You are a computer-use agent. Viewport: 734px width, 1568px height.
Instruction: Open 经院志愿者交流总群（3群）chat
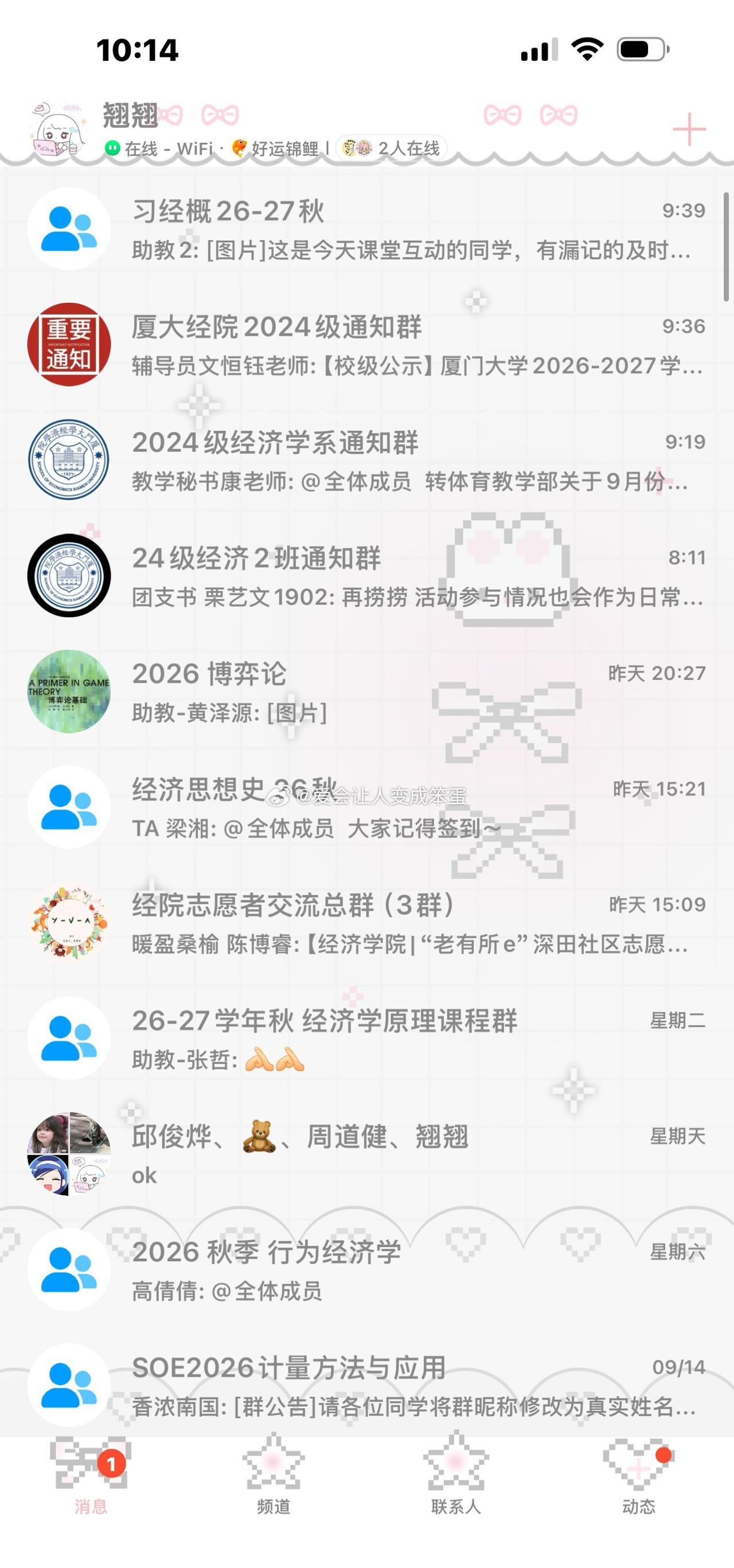(x=367, y=923)
